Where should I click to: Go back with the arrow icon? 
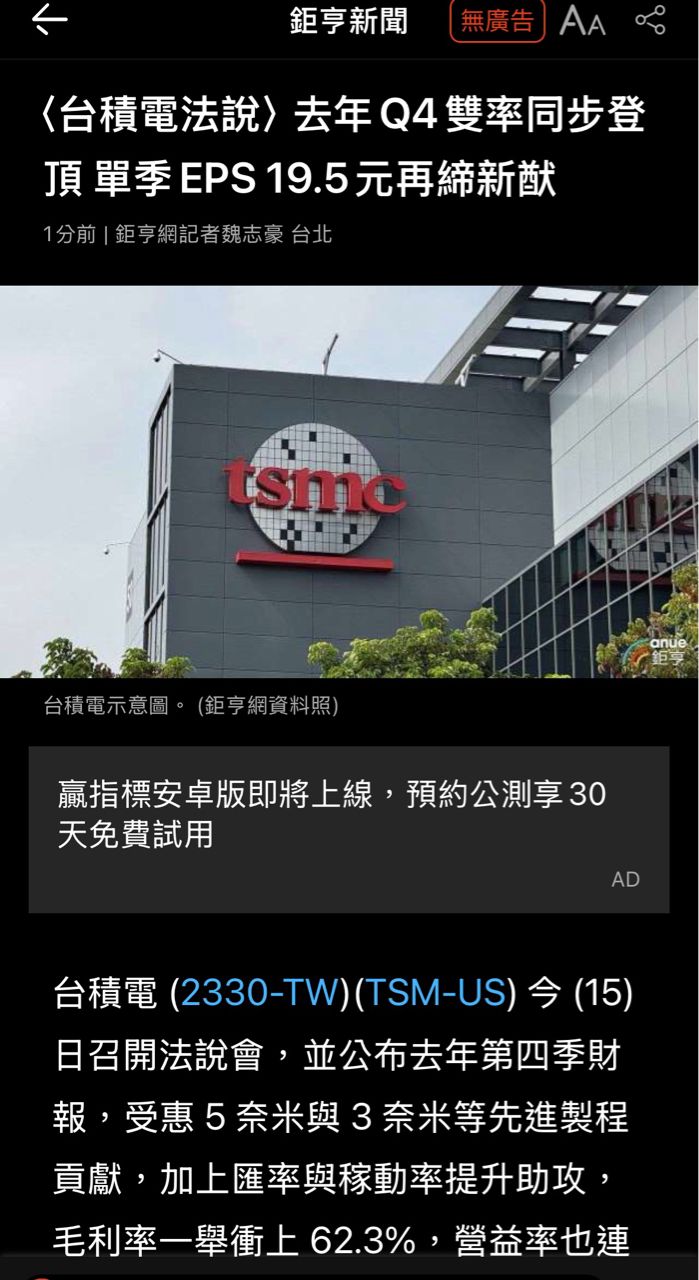[48, 20]
